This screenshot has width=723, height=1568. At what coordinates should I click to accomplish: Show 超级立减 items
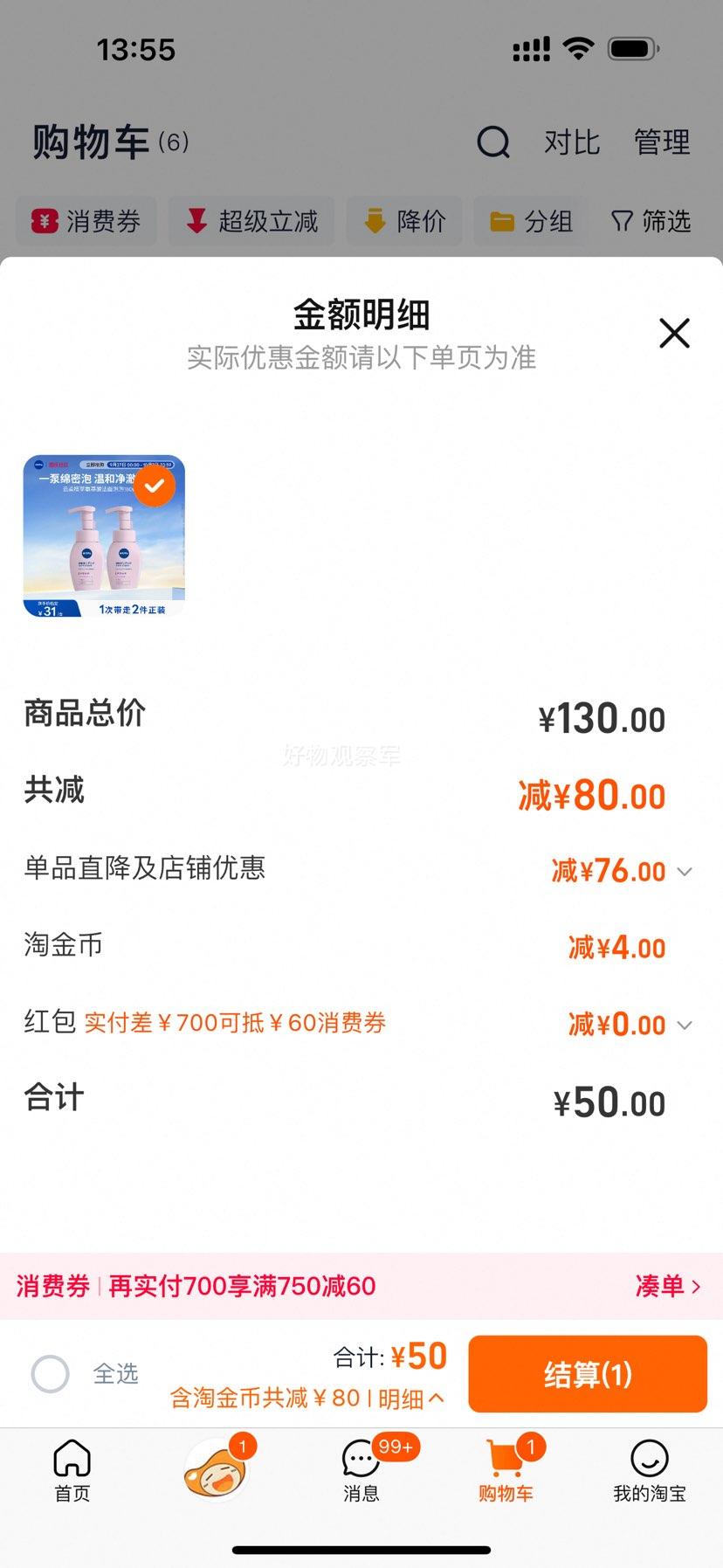click(251, 221)
